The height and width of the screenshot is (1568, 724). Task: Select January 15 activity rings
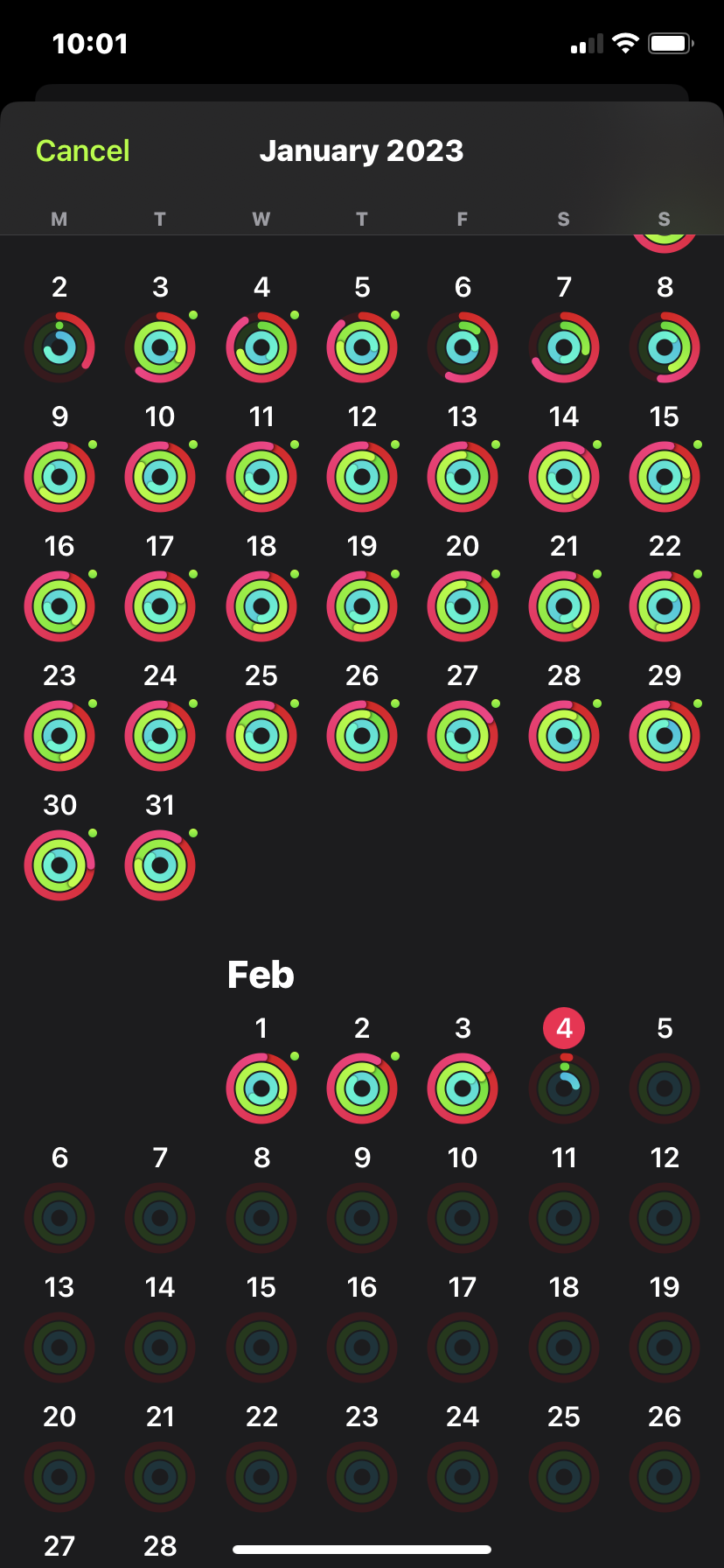click(x=665, y=477)
